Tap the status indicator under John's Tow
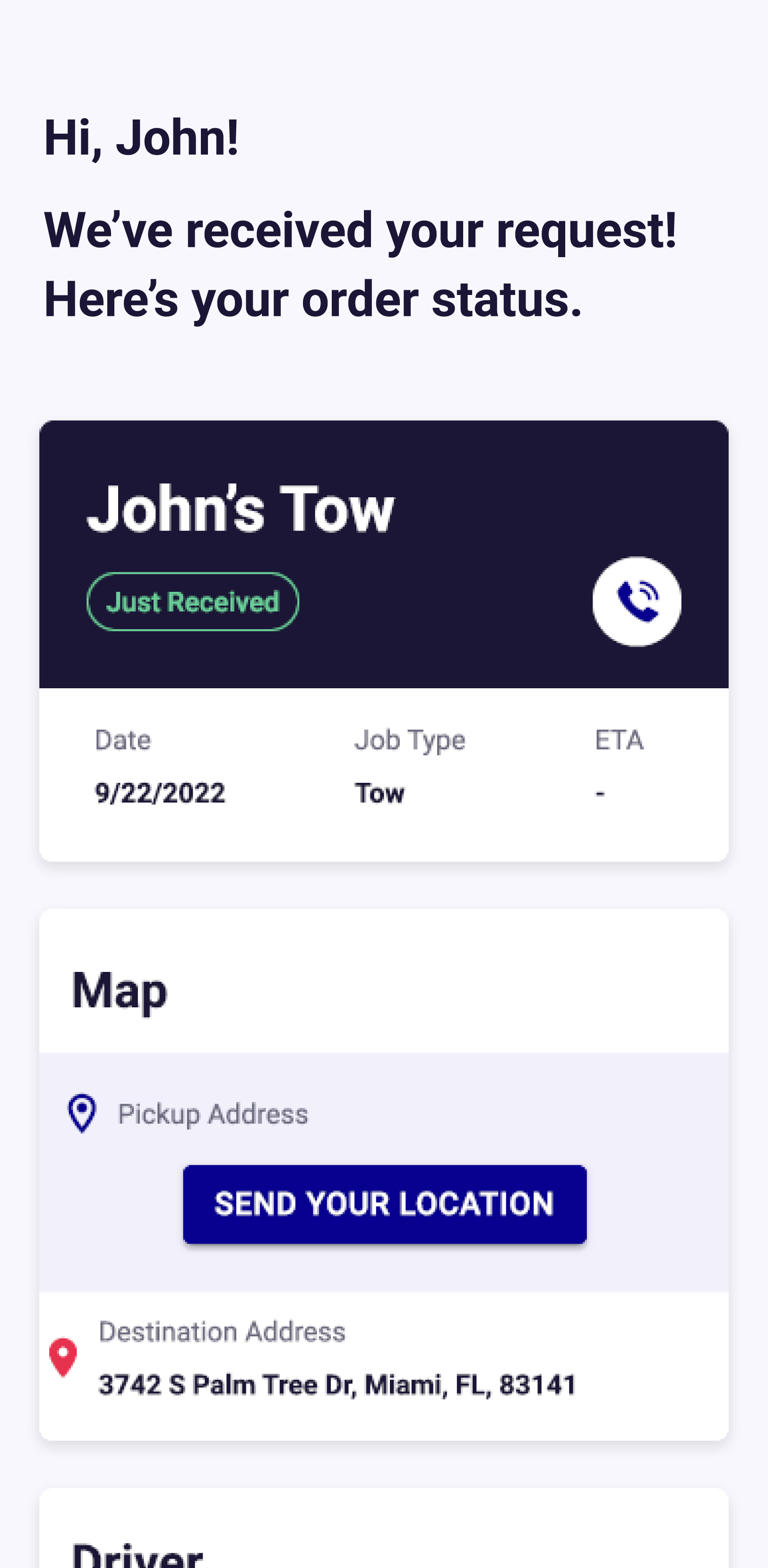768x1568 pixels. (x=193, y=601)
